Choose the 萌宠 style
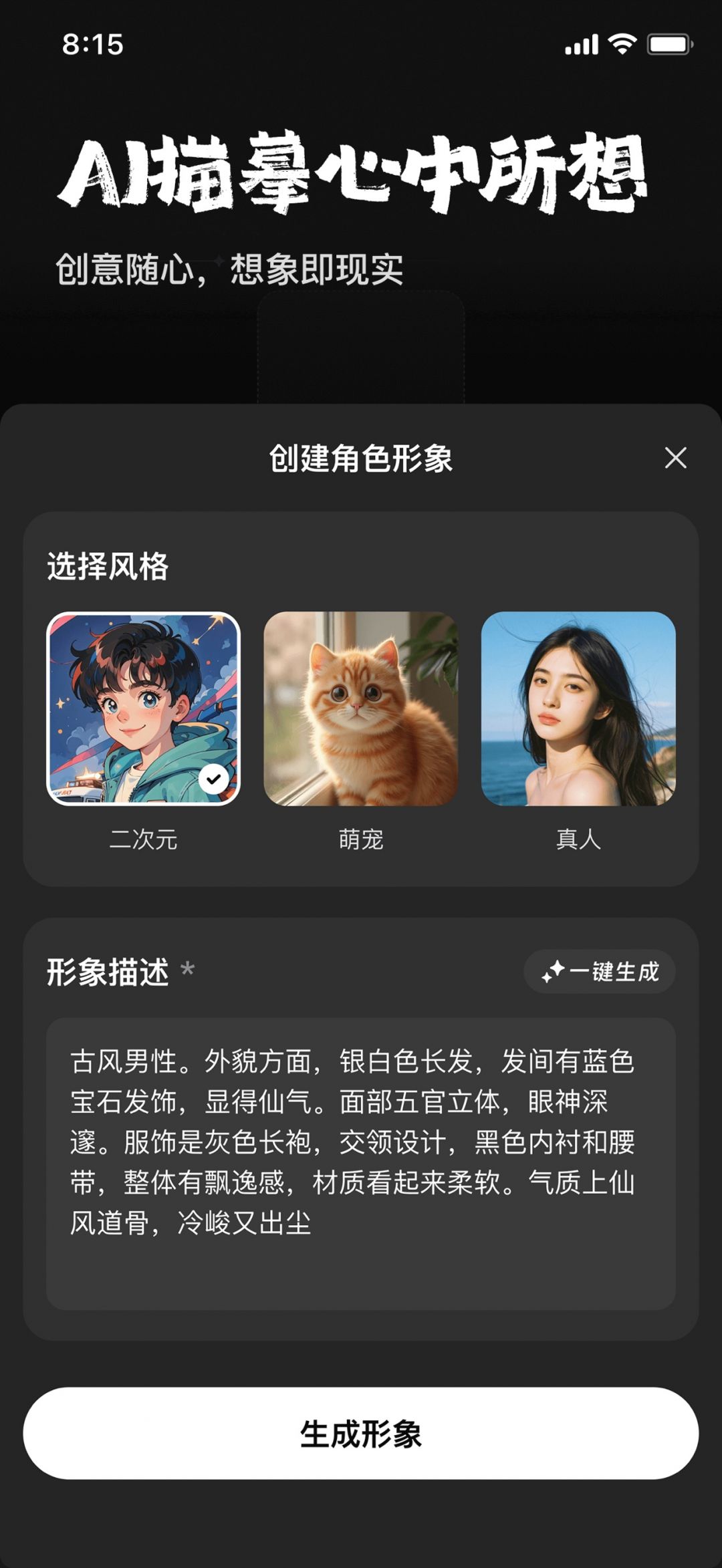 click(360, 708)
